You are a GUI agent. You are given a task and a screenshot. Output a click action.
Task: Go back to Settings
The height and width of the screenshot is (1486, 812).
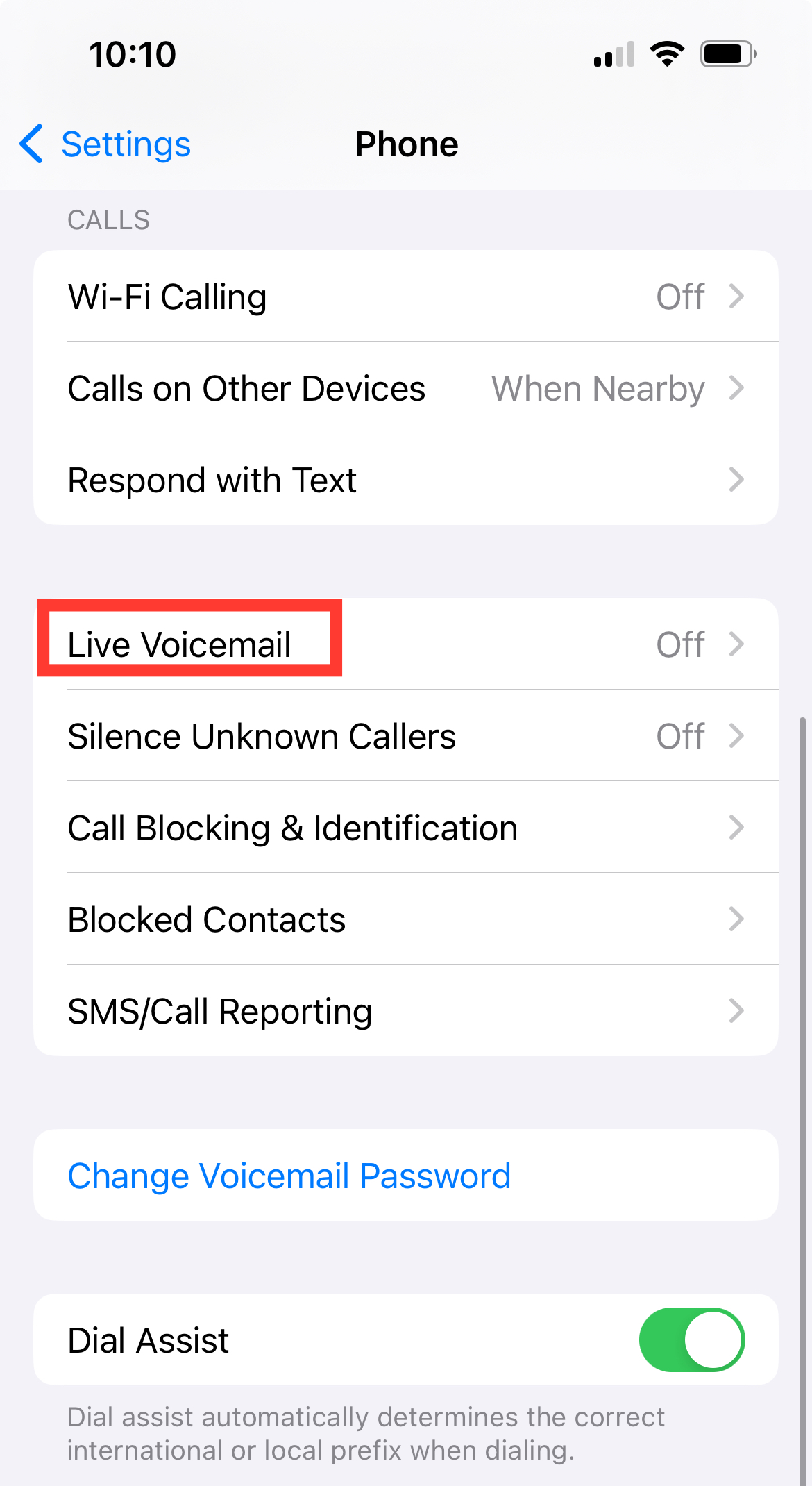105,144
